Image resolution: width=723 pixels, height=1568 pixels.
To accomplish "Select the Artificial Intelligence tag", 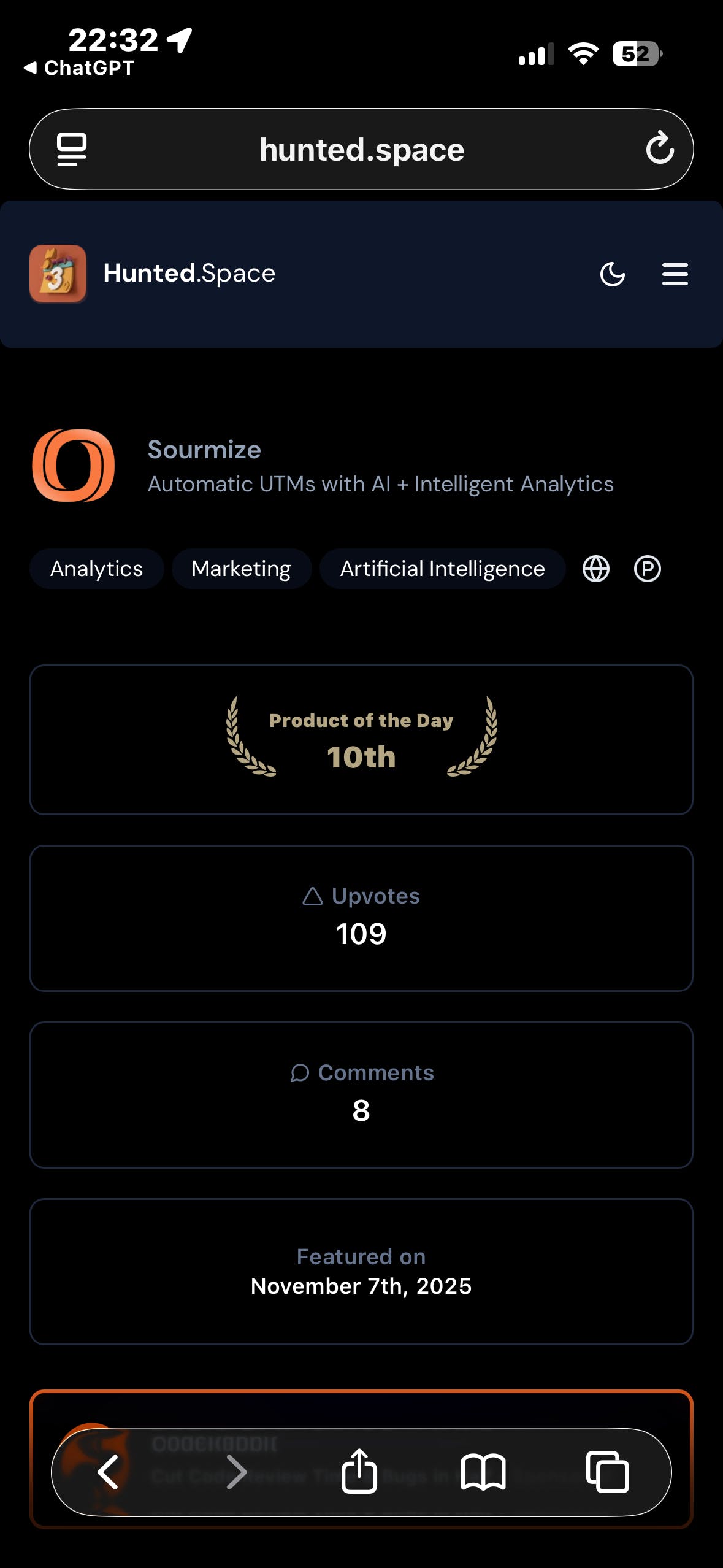I will [x=443, y=569].
